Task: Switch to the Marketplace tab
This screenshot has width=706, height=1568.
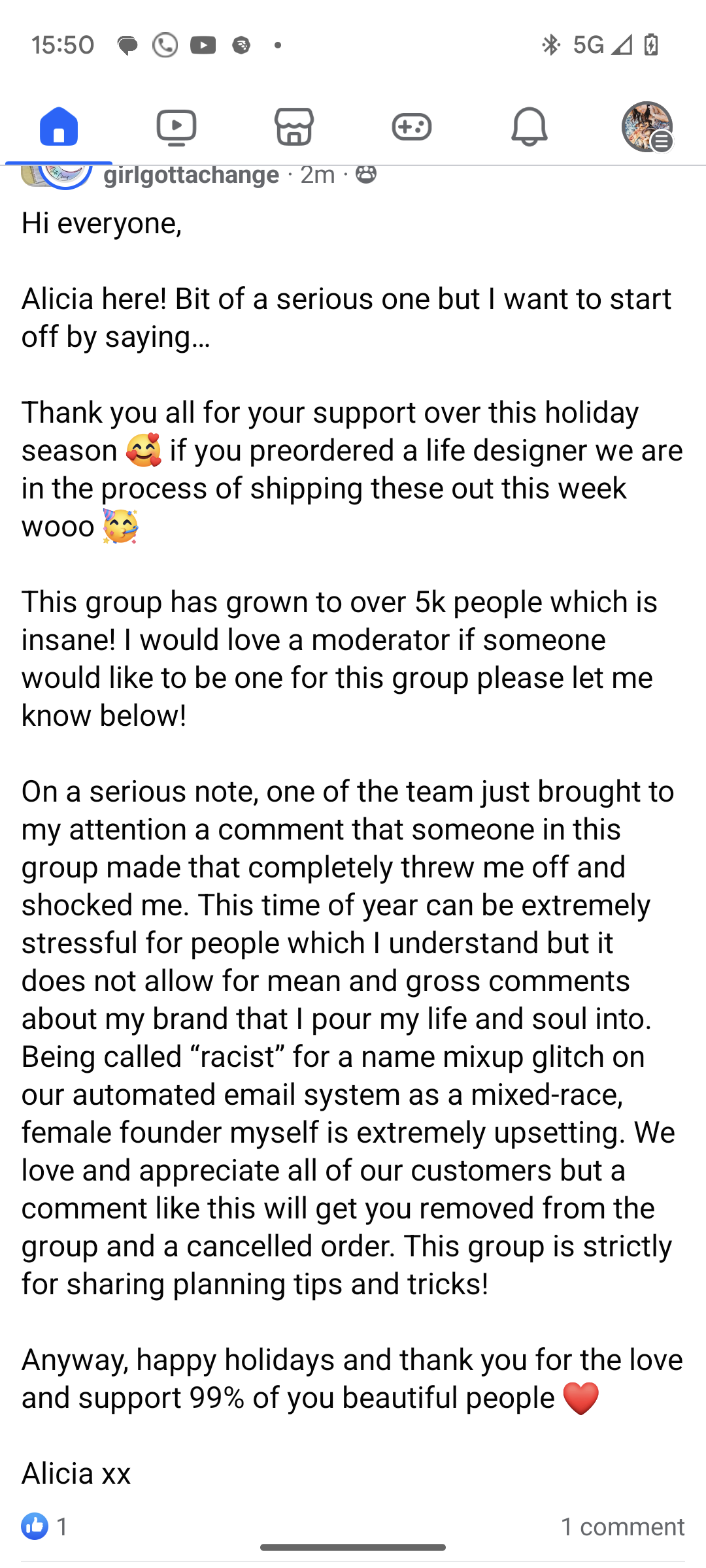Action: 294,126
